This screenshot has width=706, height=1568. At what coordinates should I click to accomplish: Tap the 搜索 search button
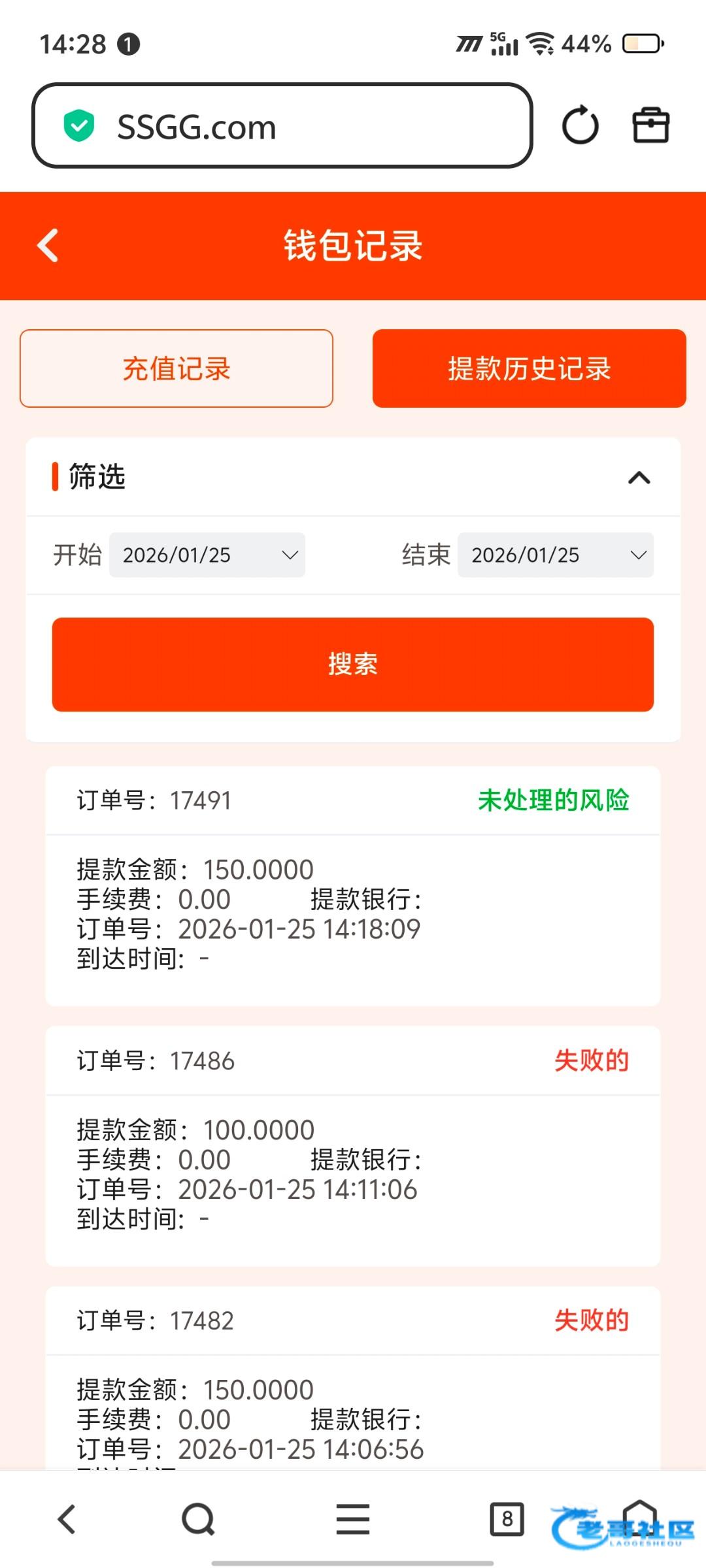tap(353, 664)
